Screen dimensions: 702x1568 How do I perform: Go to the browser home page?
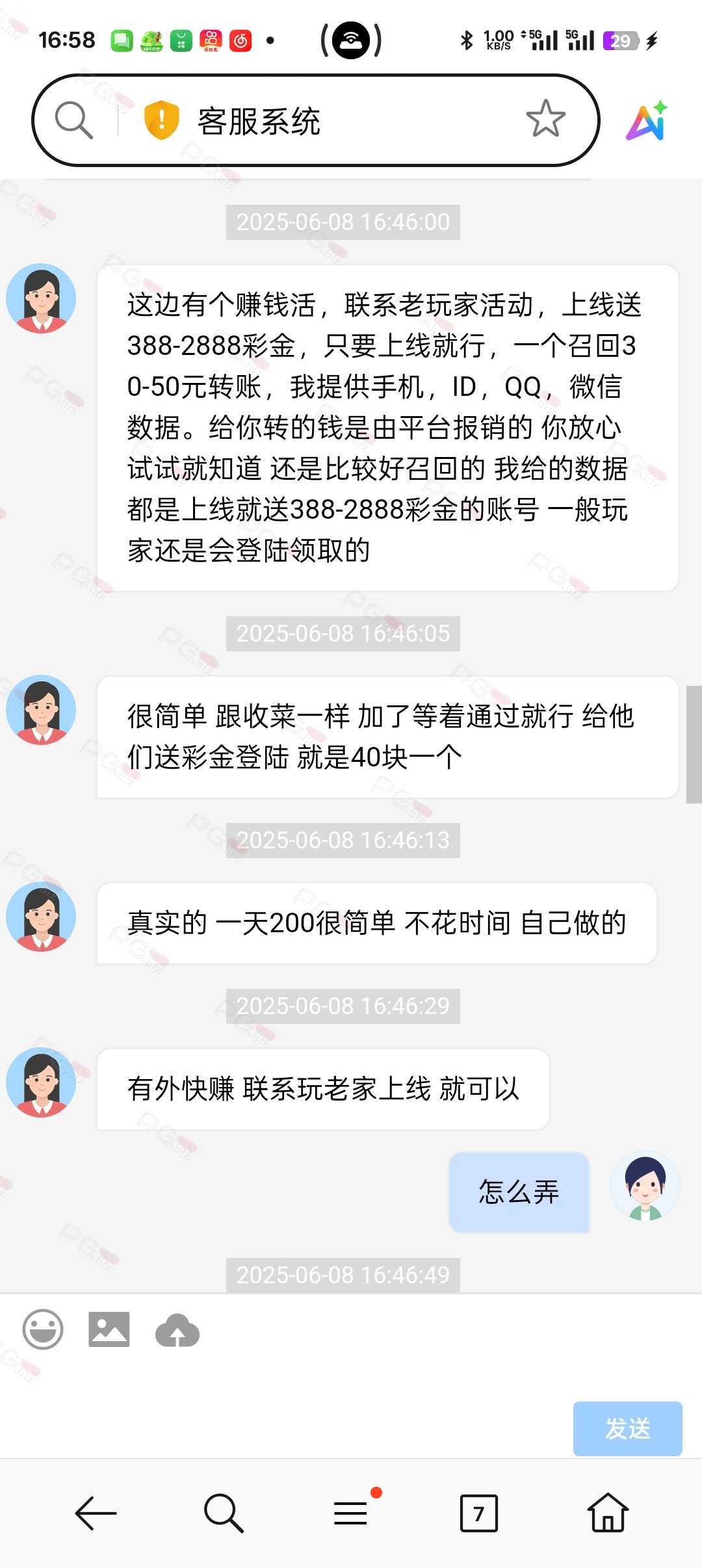click(608, 1513)
